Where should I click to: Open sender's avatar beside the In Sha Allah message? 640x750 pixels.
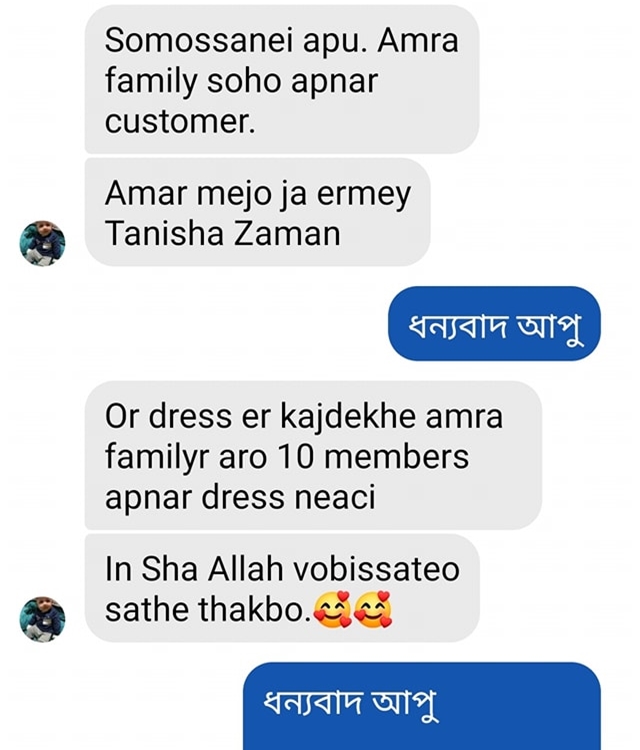tap(43, 618)
